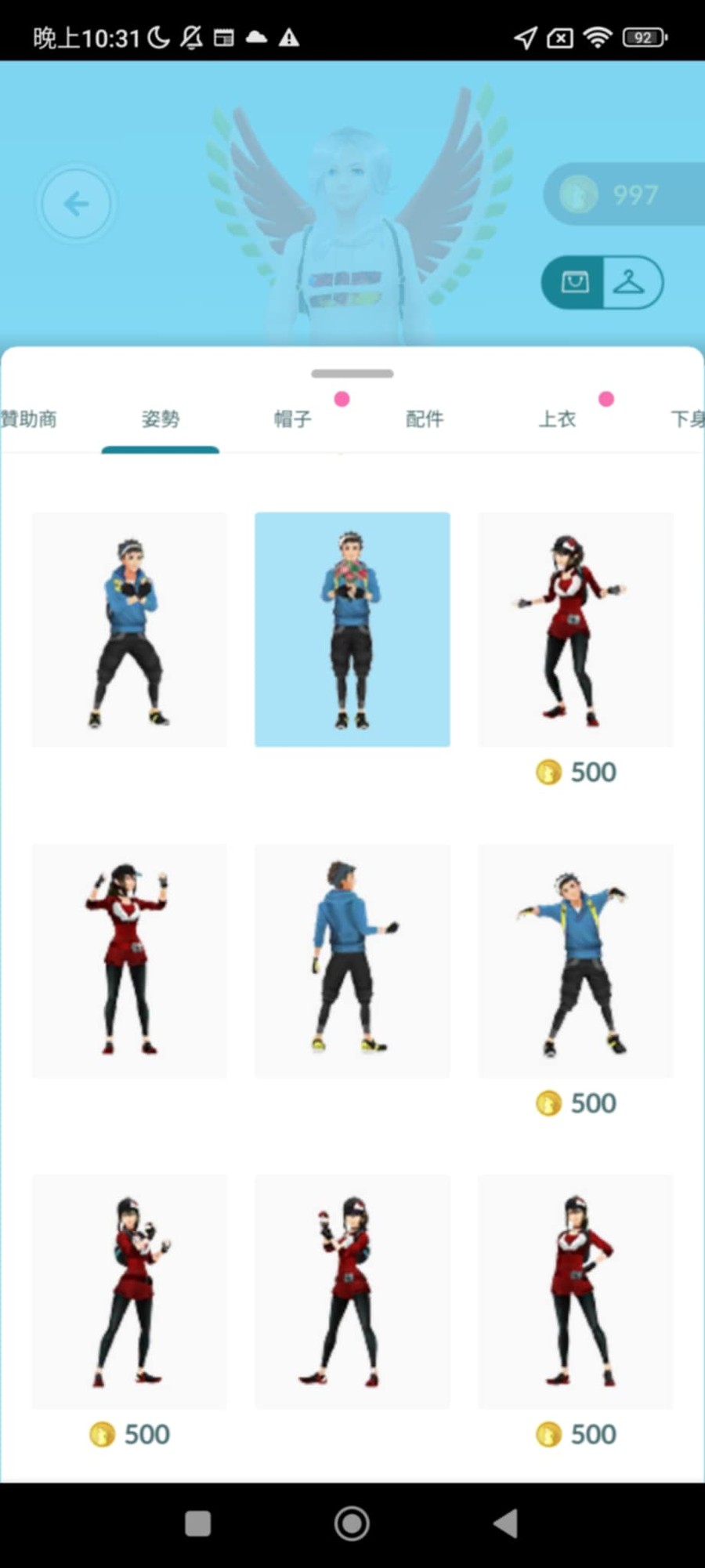Pick the red outfit raised Poké Ball pose
705x1568 pixels.
click(x=352, y=1291)
